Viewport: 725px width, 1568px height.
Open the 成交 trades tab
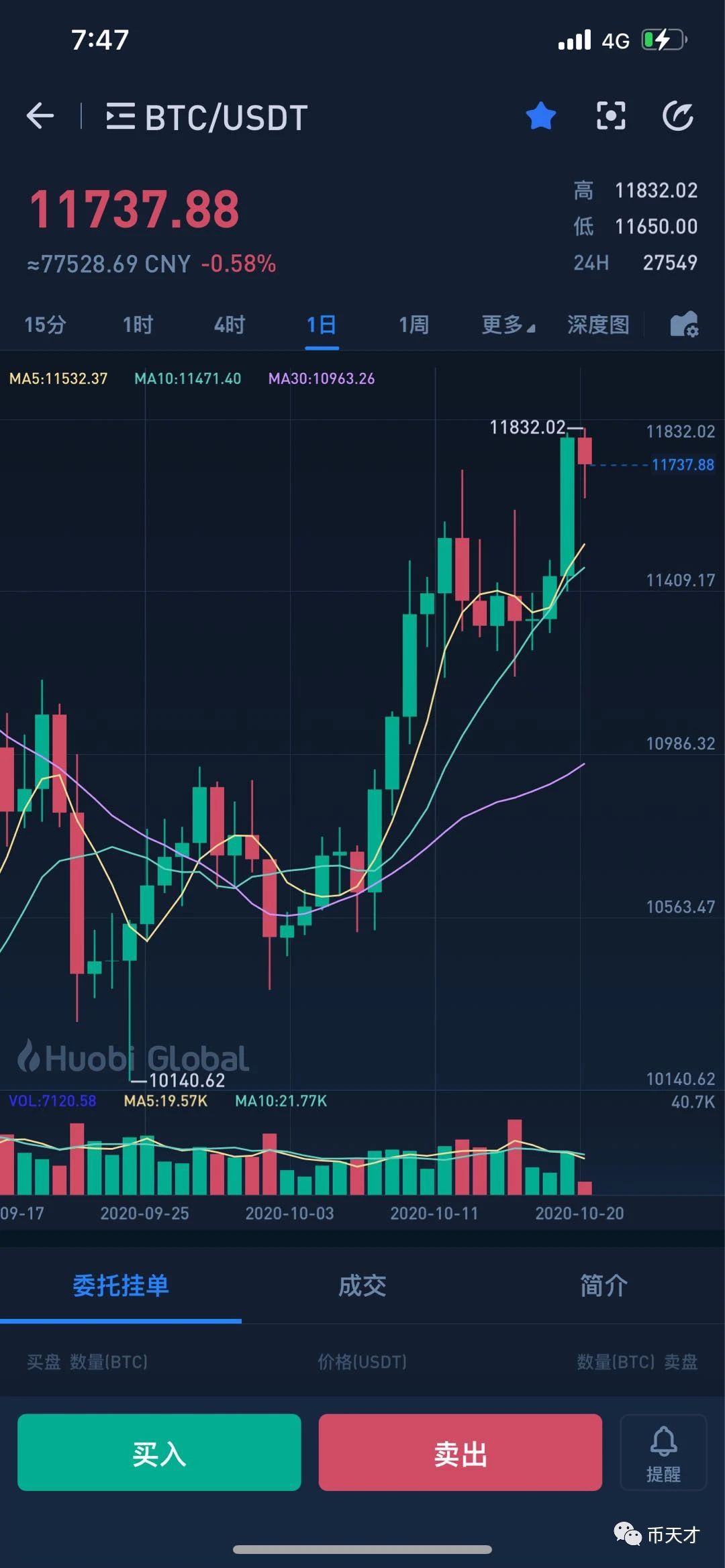(362, 1286)
